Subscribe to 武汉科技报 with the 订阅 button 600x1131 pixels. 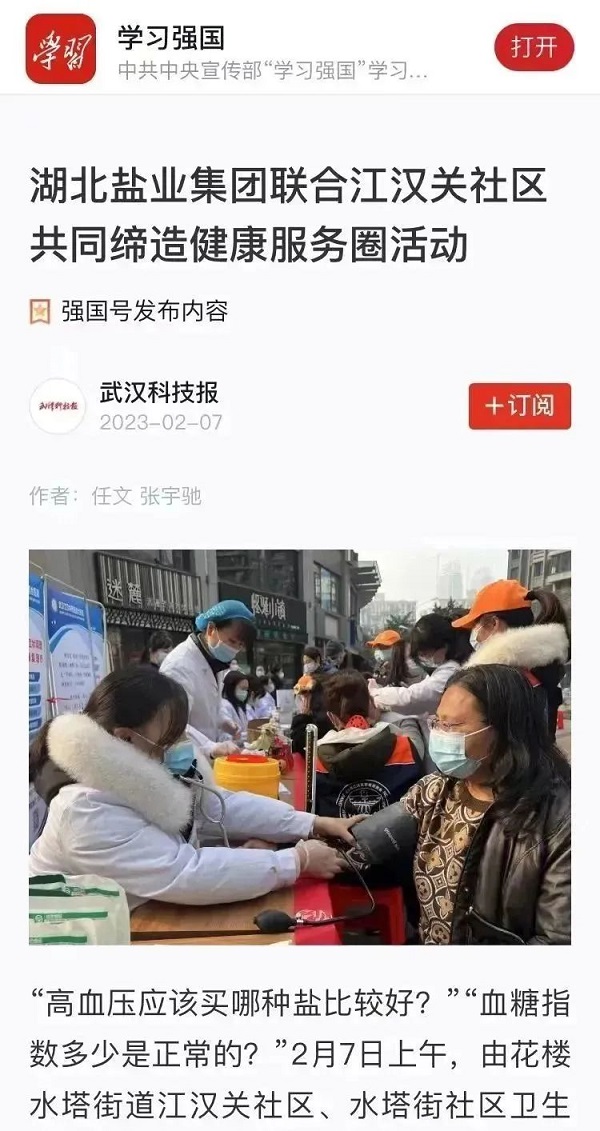pyautogui.click(x=519, y=406)
